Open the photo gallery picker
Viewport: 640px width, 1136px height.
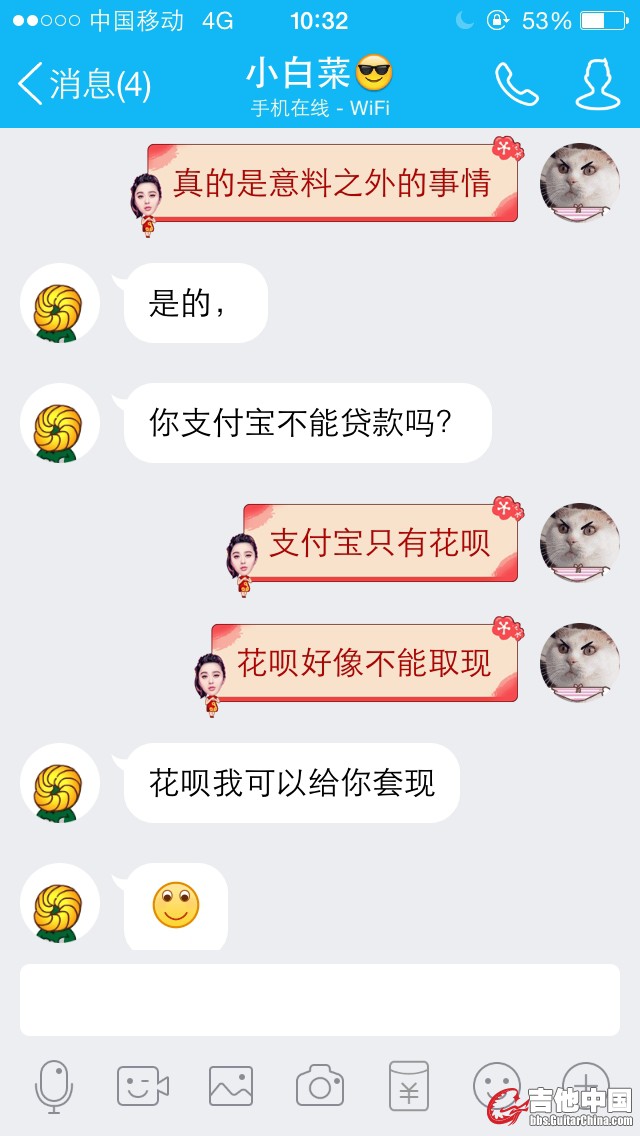coord(231,1086)
